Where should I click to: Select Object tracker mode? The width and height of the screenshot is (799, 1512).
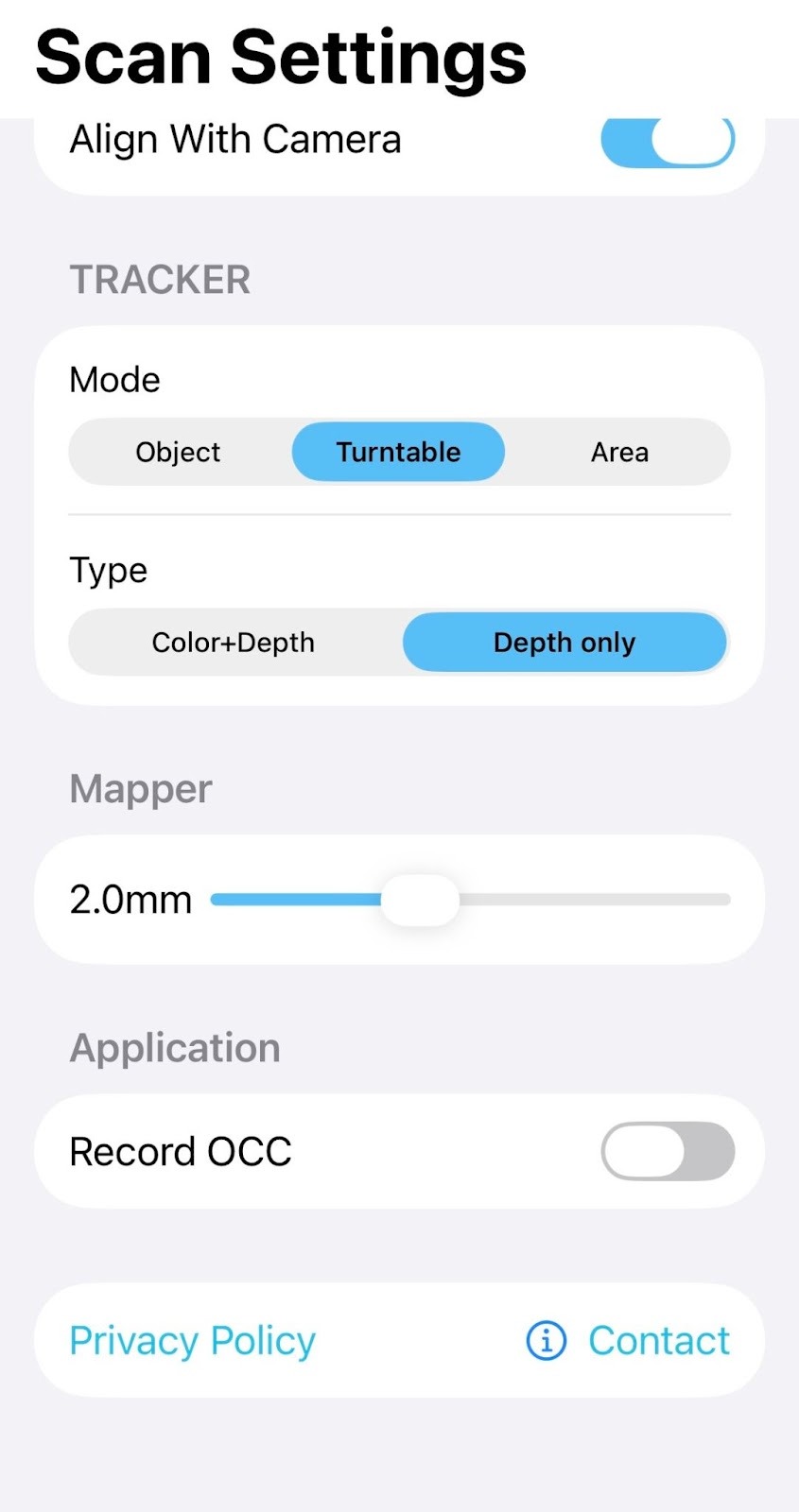click(x=178, y=452)
